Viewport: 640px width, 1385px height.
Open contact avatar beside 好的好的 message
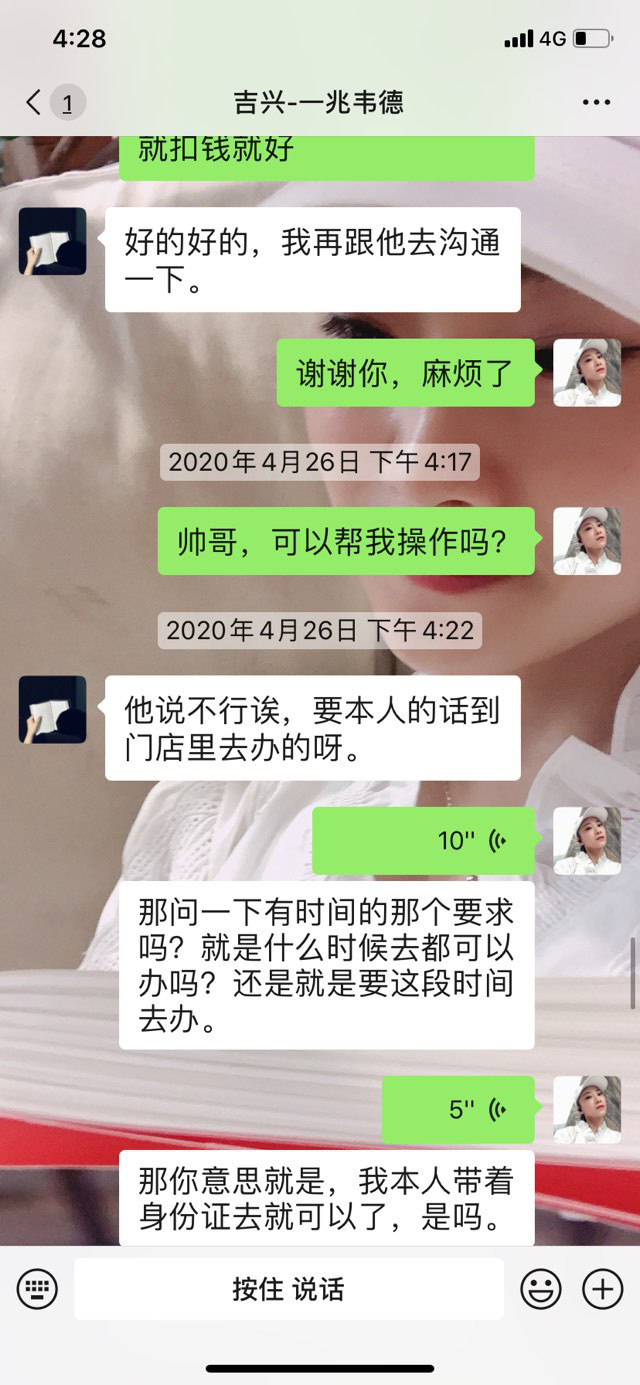click(x=52, y=241)
